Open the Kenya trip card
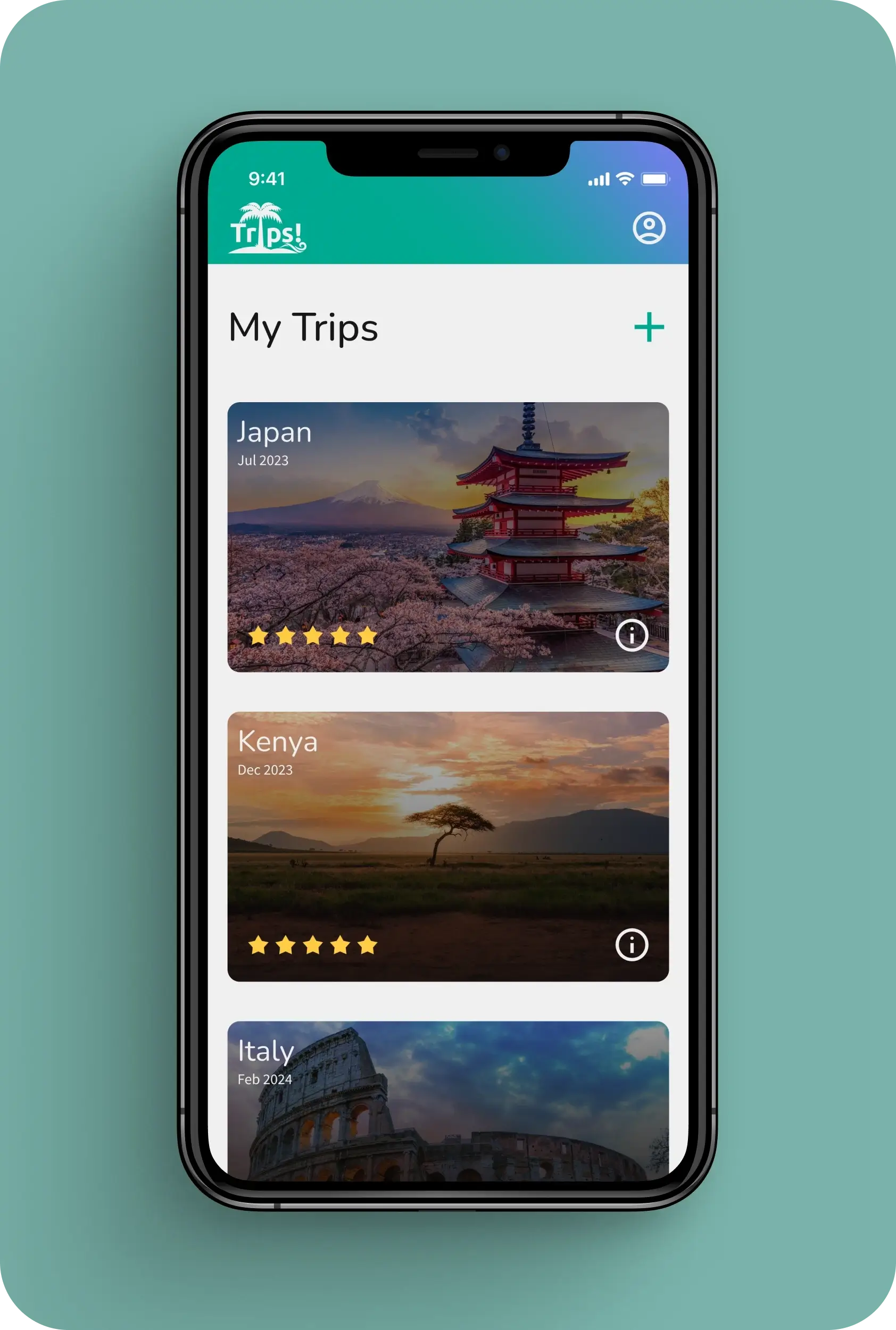Screen dimensions: 896x1330 [447, 845]
